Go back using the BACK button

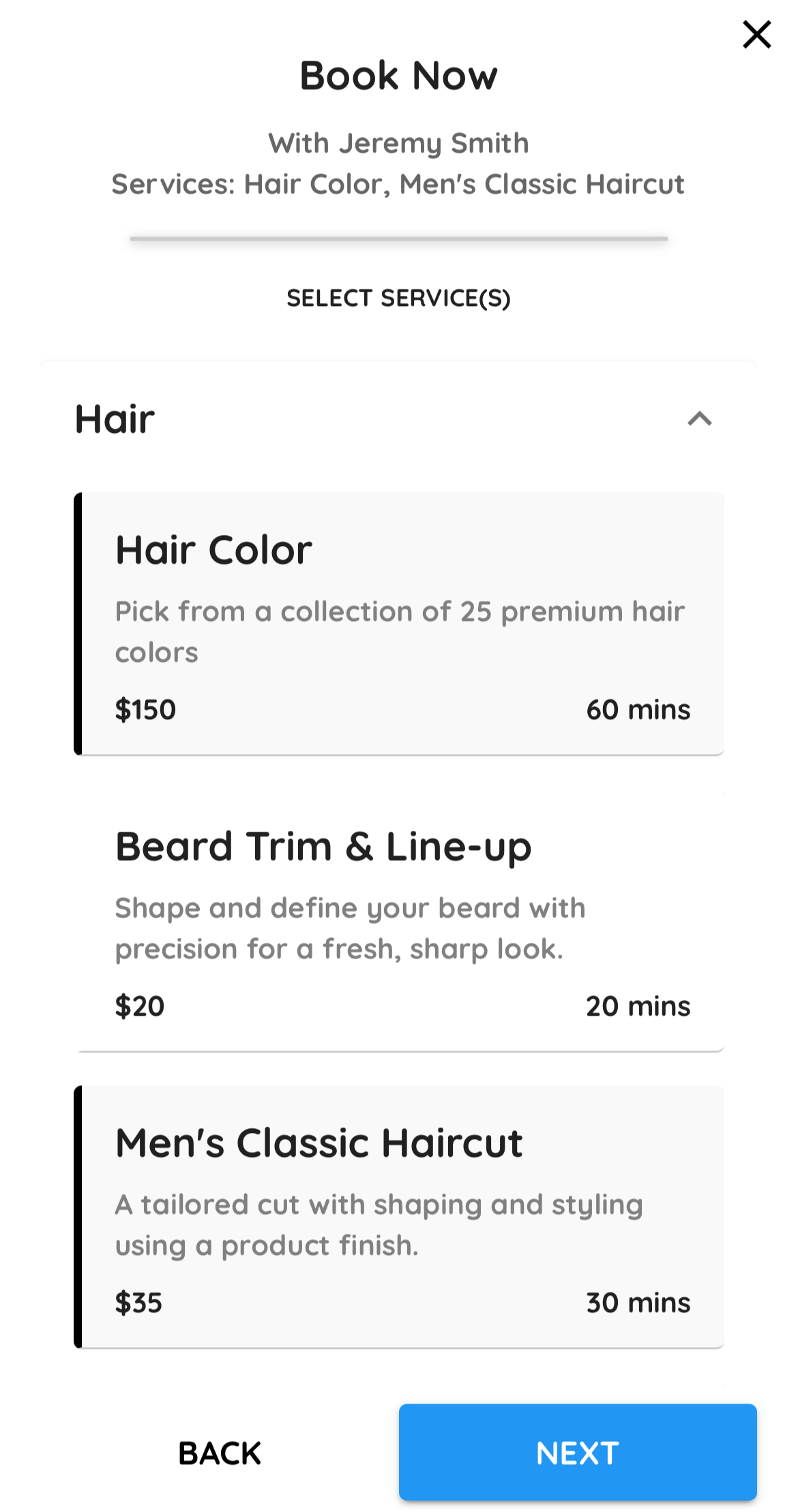[x=219, y=1453]
